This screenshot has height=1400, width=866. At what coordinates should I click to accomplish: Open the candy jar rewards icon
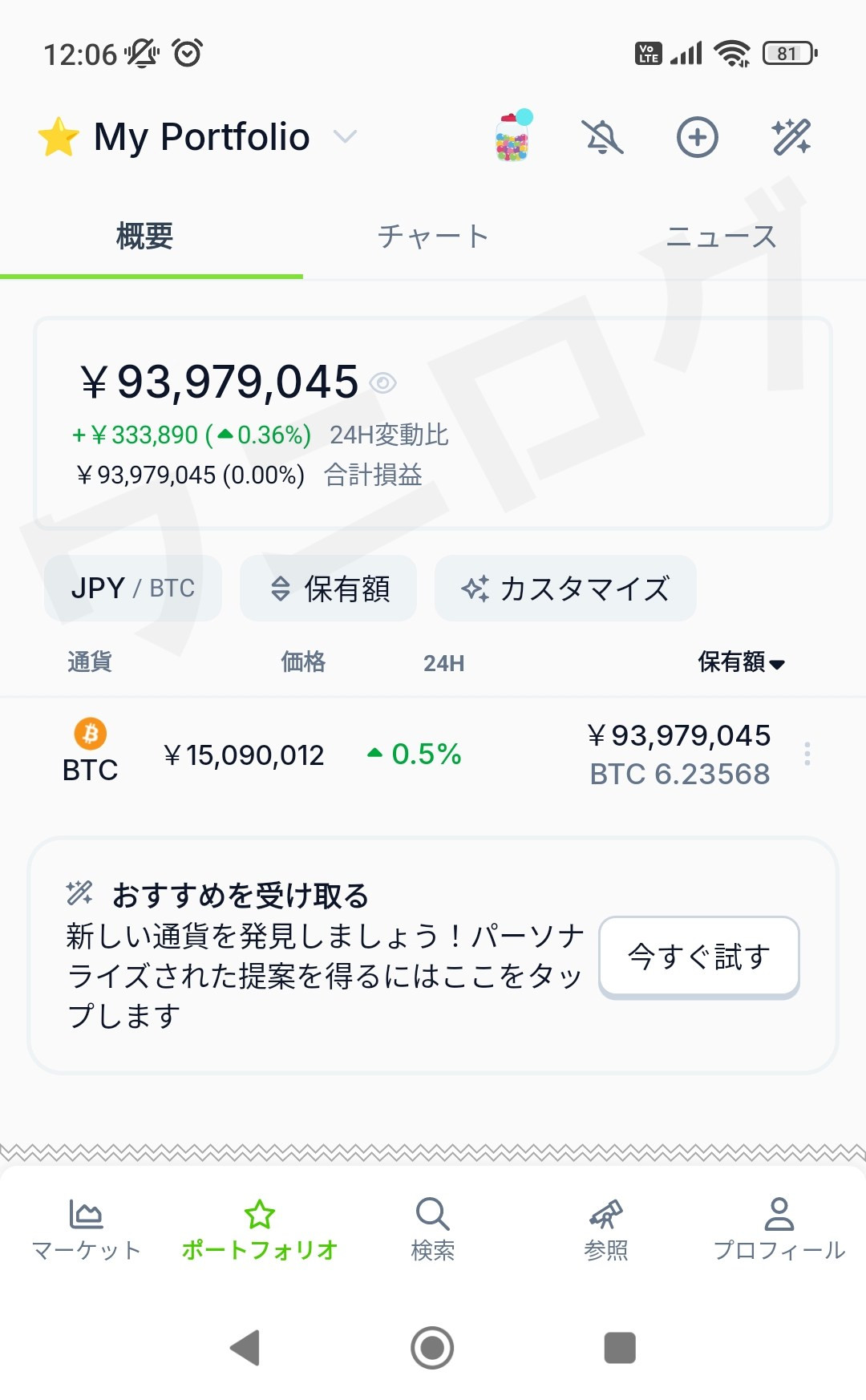513,136
